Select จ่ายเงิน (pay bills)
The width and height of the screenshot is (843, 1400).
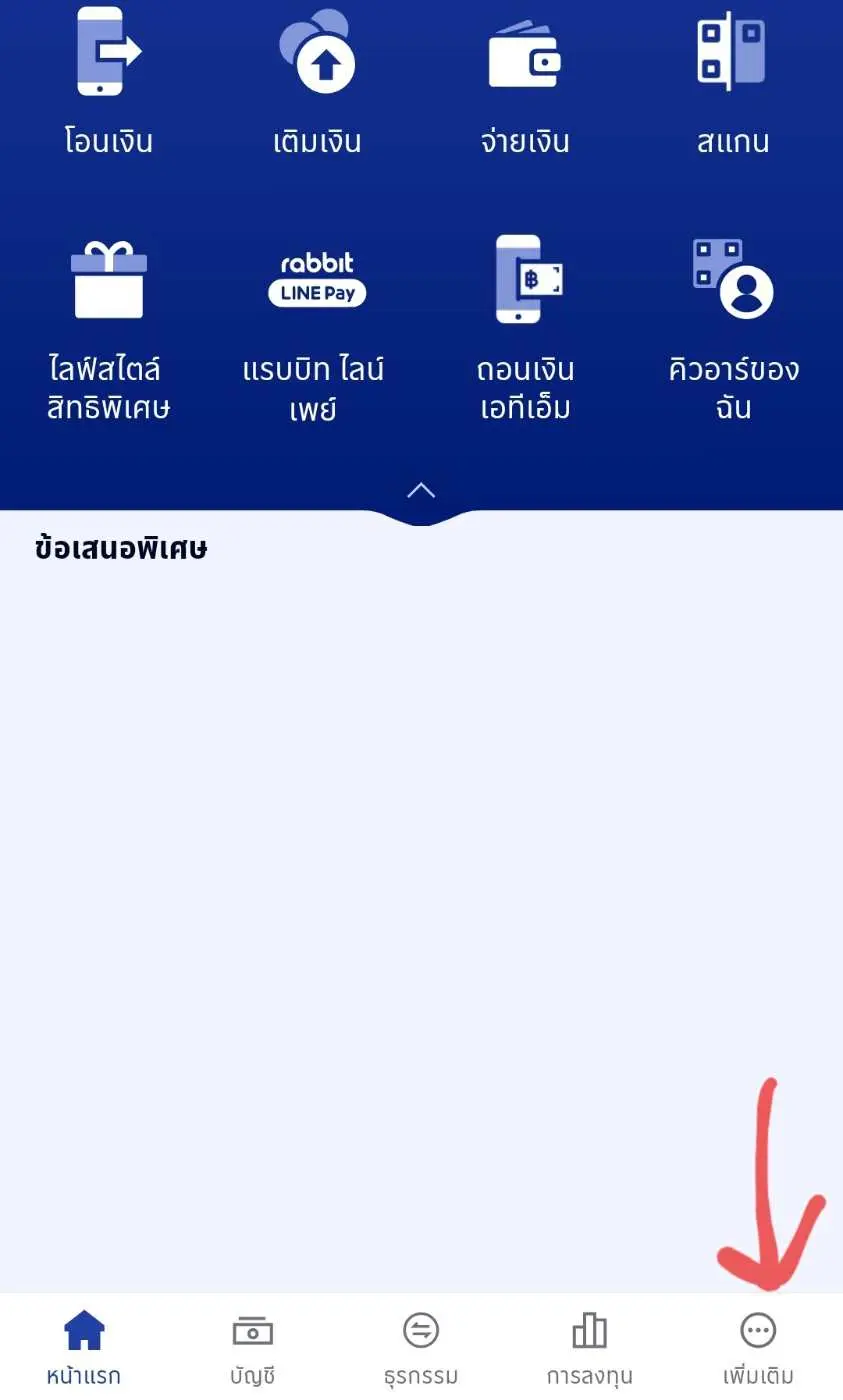click(525, 78)
